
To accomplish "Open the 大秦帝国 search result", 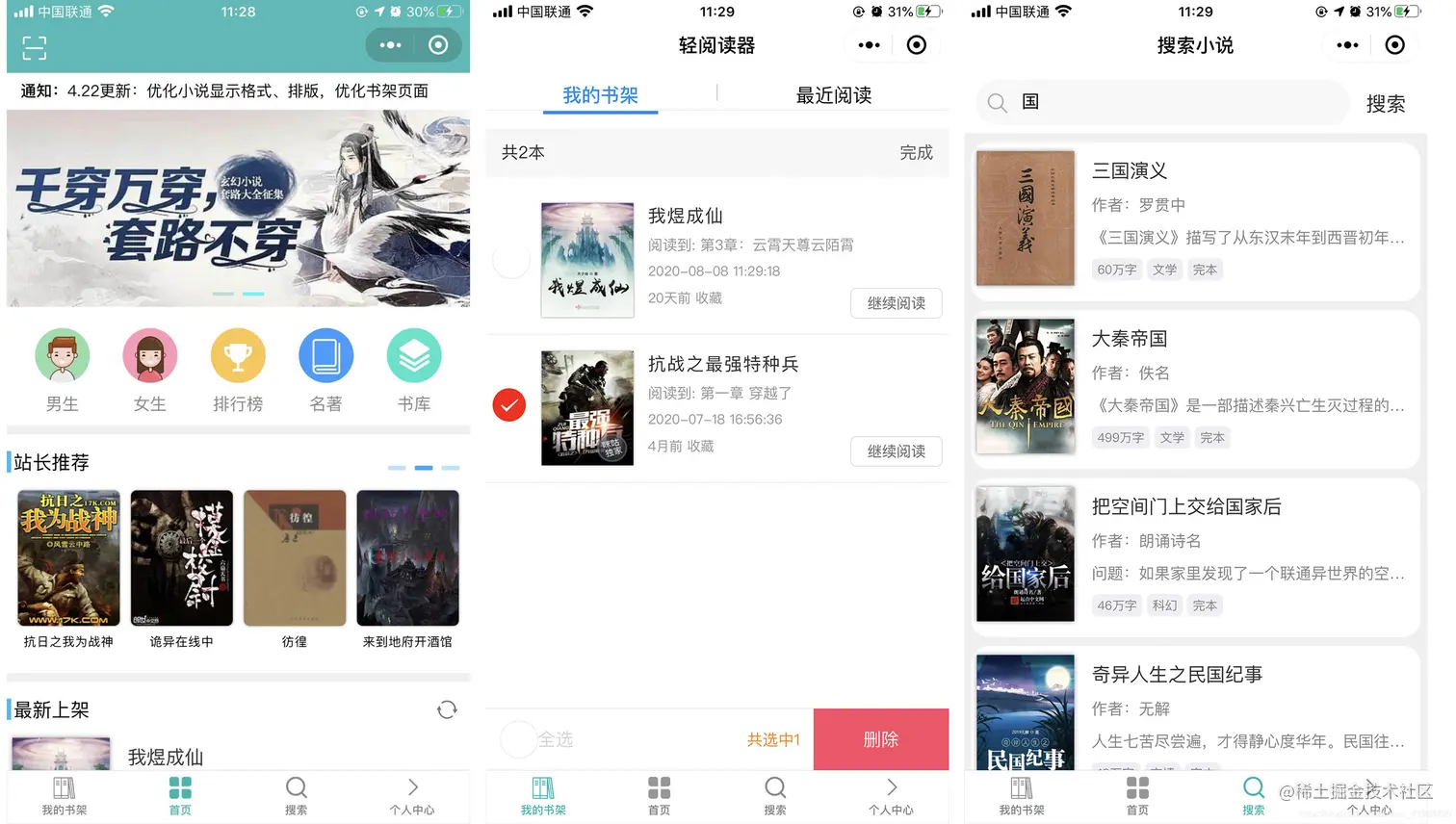I will (x=1194, y=386).
